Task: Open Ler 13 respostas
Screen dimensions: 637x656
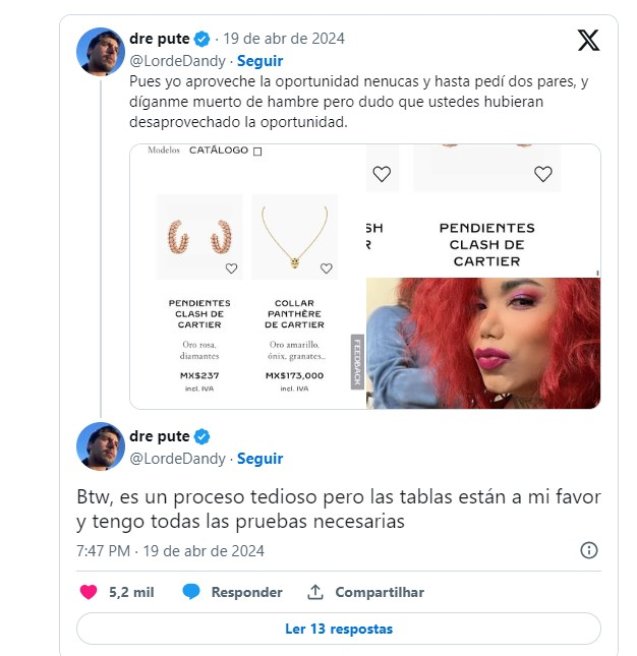Action: (x=339, y=629)
